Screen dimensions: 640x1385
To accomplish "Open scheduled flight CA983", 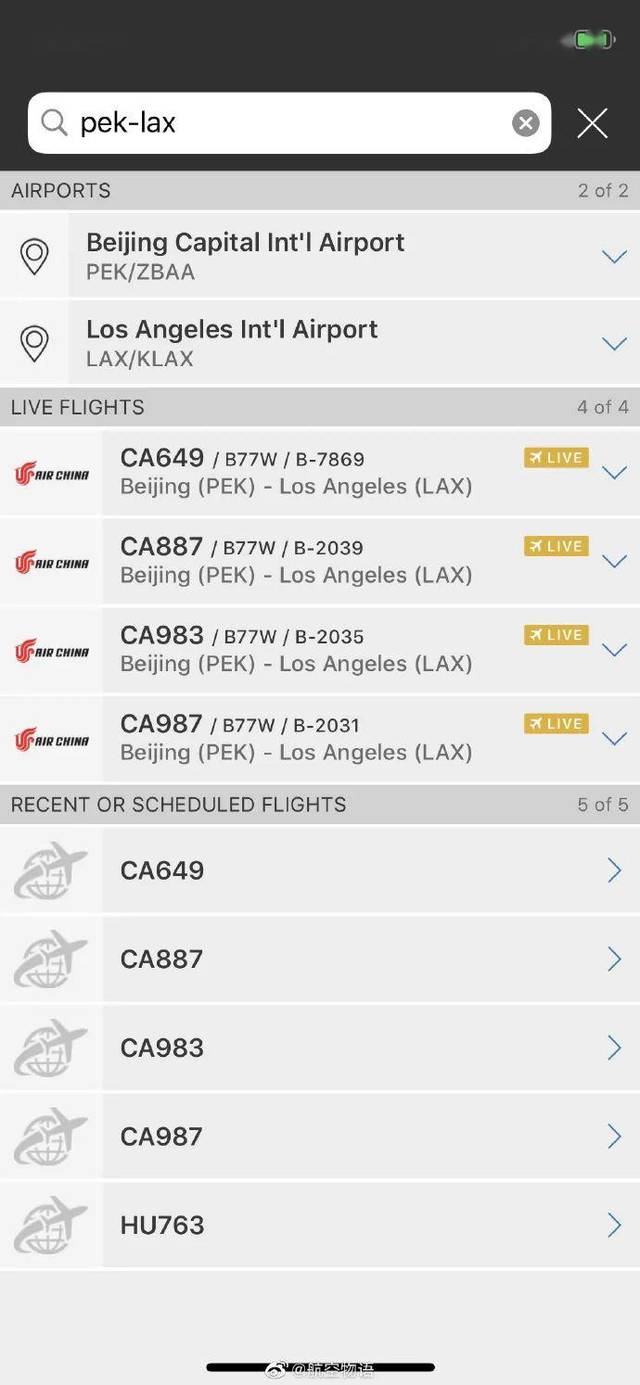I will point(614,1048).
